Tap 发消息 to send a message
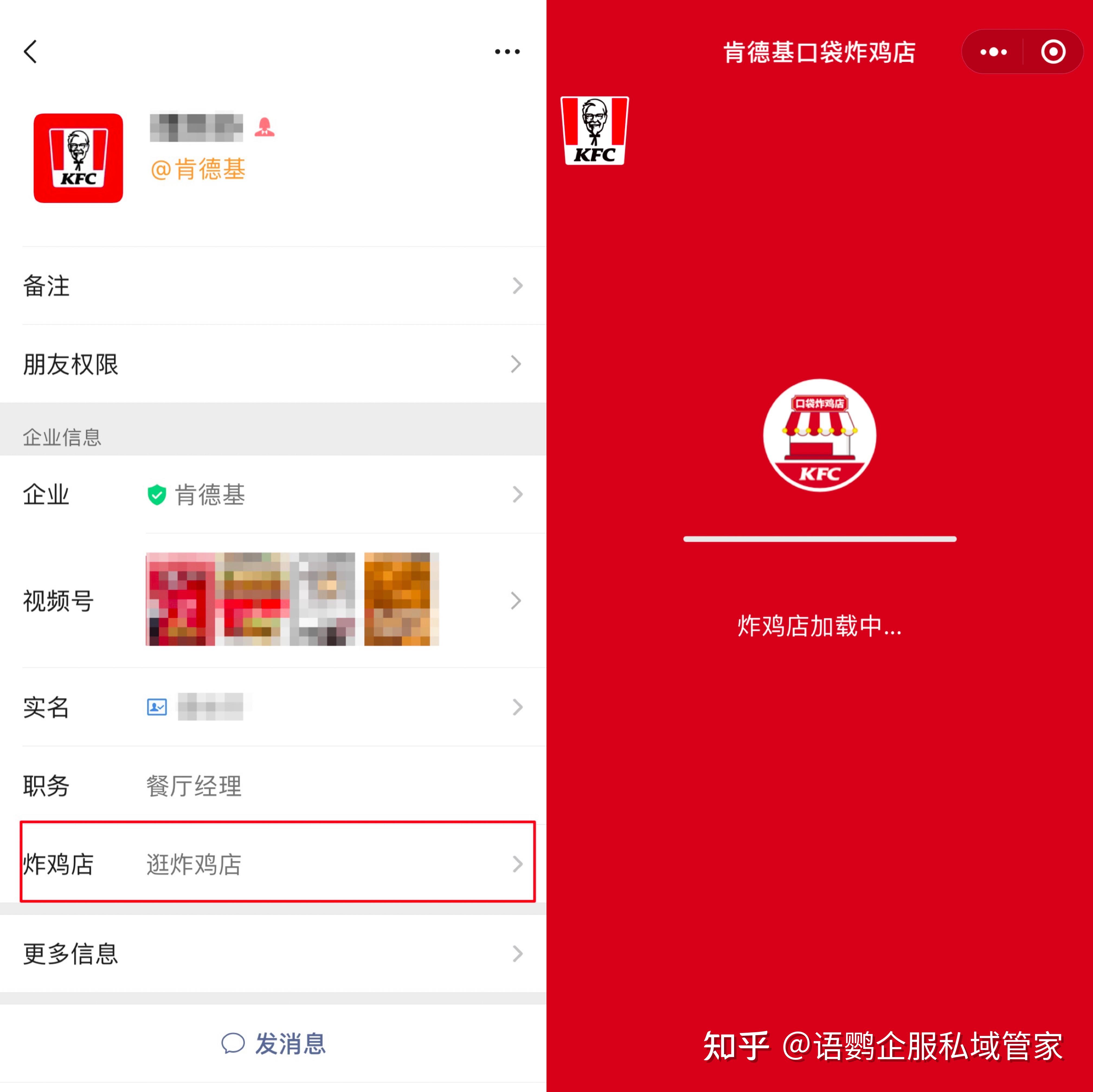Viewport: 1093px width, 1092px height. [274, 1043]
